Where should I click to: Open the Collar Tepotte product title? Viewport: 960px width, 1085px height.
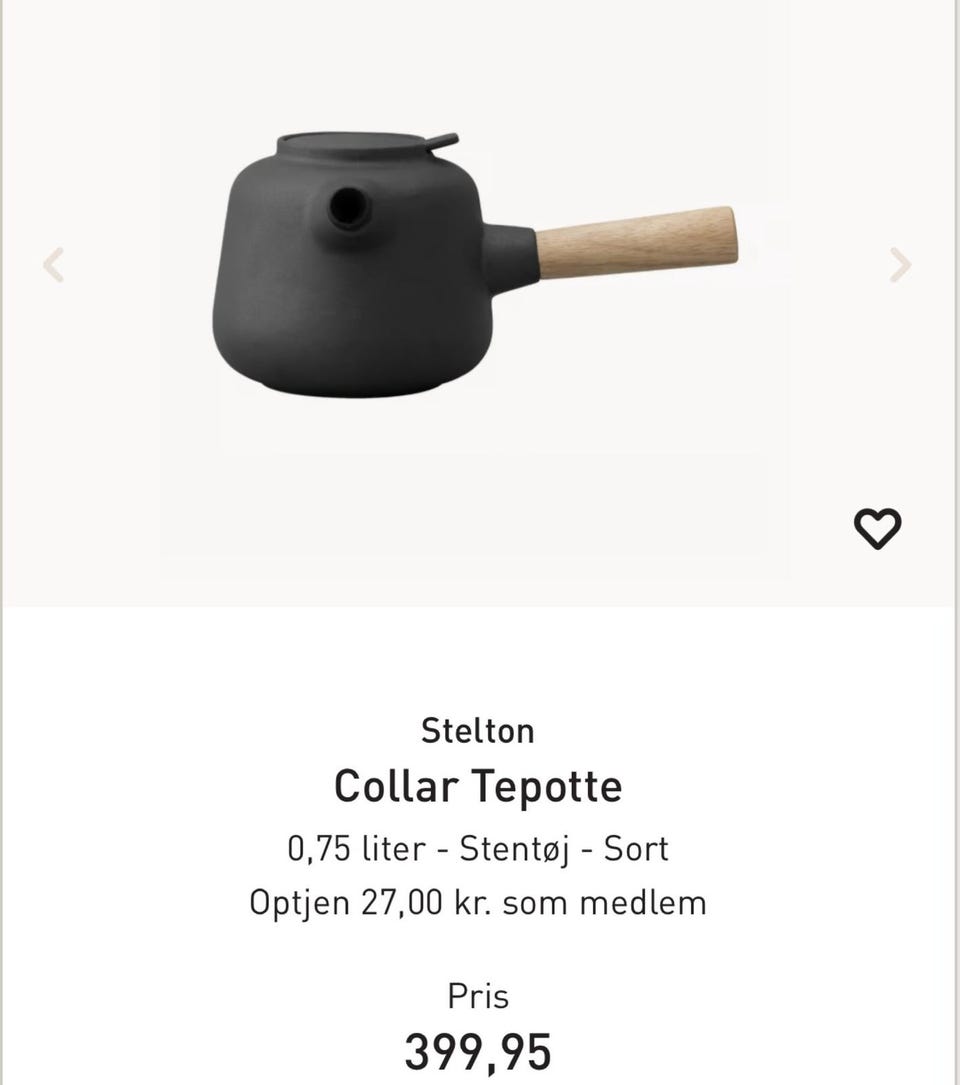480,786
